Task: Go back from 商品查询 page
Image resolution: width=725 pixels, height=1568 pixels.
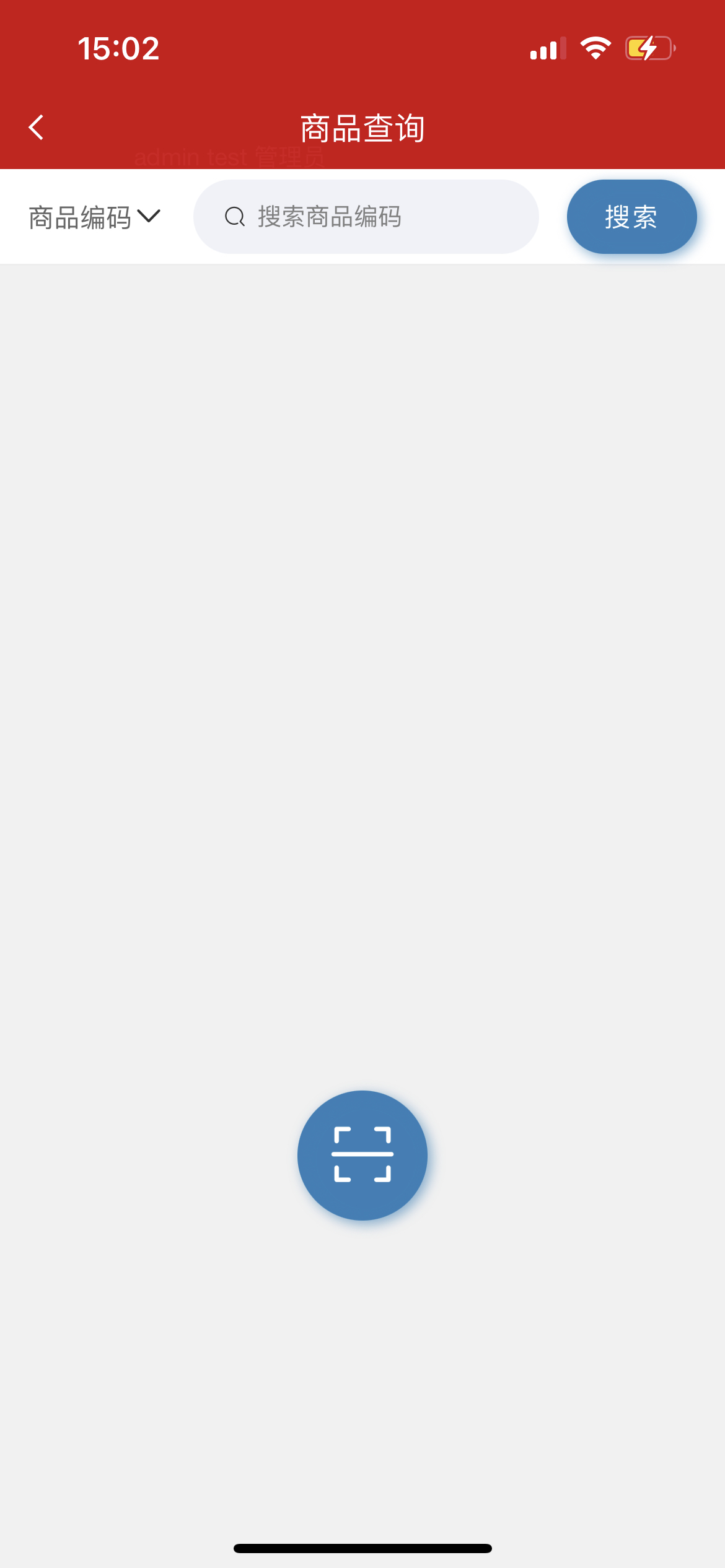Action: point(37,128)
